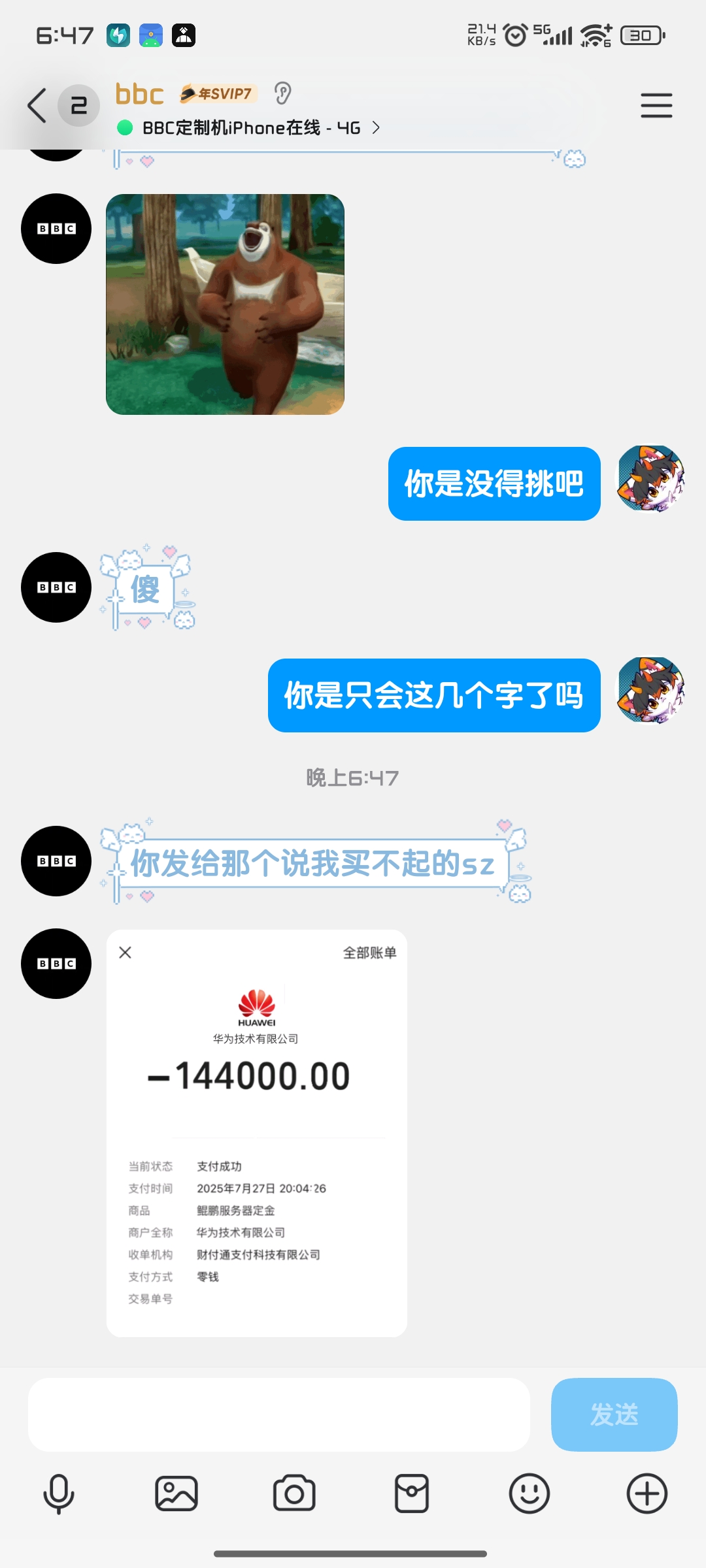Screen dimensions: 706x1568
Task: Pick a photo from the gallery icon
Action: click(x=176, y=1494)
